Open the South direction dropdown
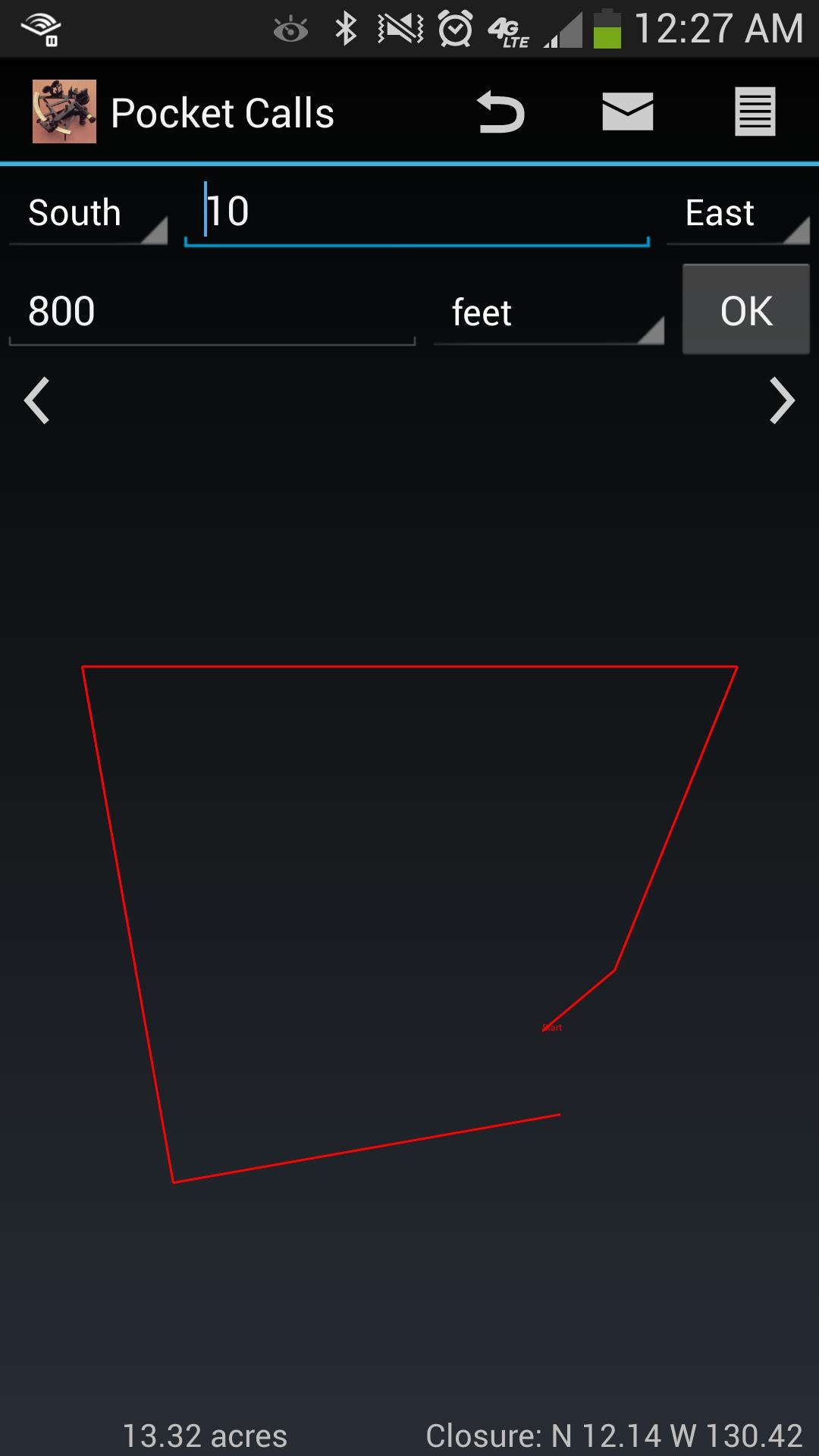This screenshot has height=1456, width=819. coord(88,213)
